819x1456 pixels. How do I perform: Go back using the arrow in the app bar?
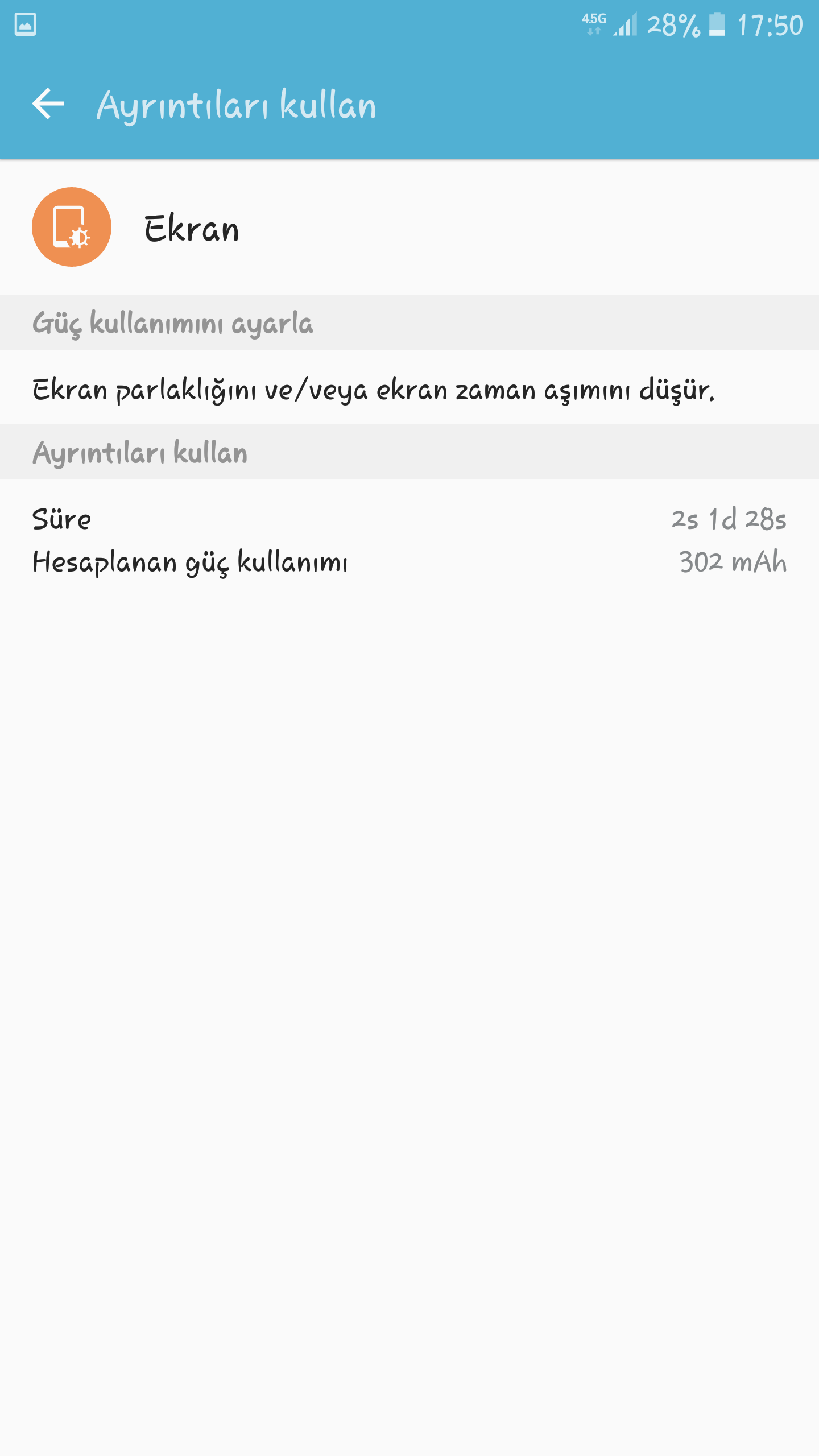coord(48,104)
